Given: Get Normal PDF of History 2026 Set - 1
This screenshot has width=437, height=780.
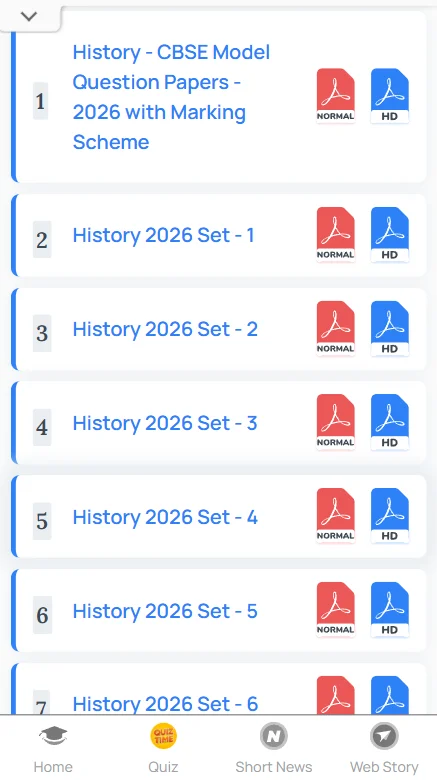Looking at the screenshot, I should point(335,234).
